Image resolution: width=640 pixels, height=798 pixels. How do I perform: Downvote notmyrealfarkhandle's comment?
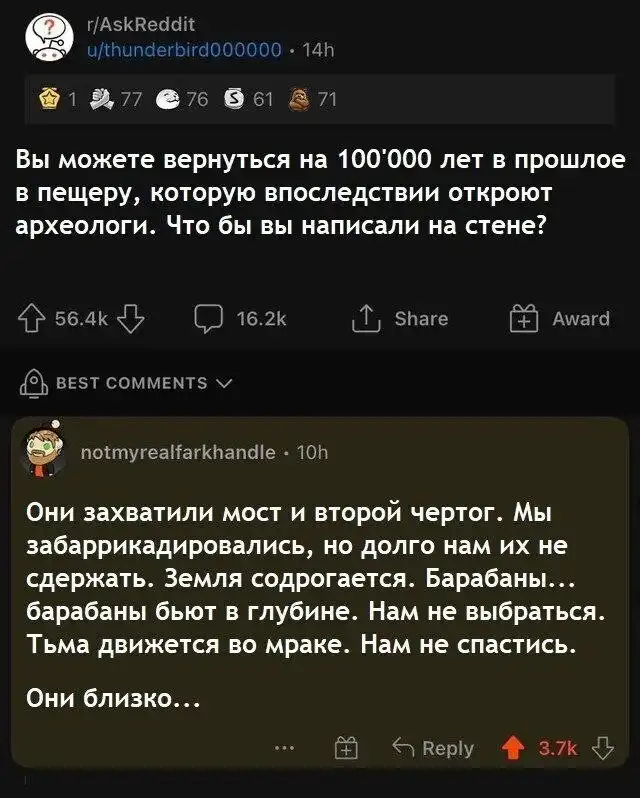tap(603, 747)
